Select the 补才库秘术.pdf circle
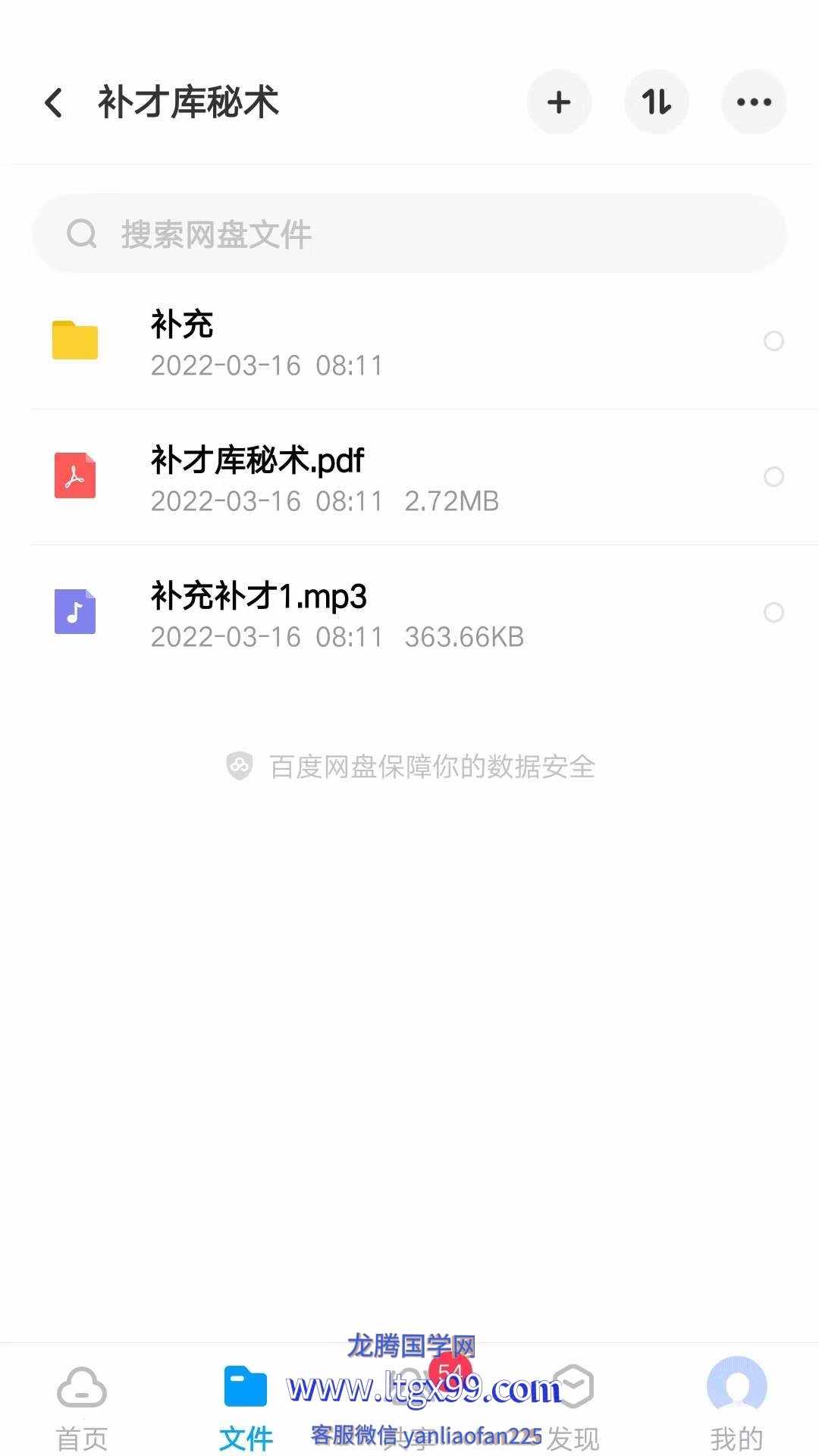The image size is (819, 1456). (773, 477)
